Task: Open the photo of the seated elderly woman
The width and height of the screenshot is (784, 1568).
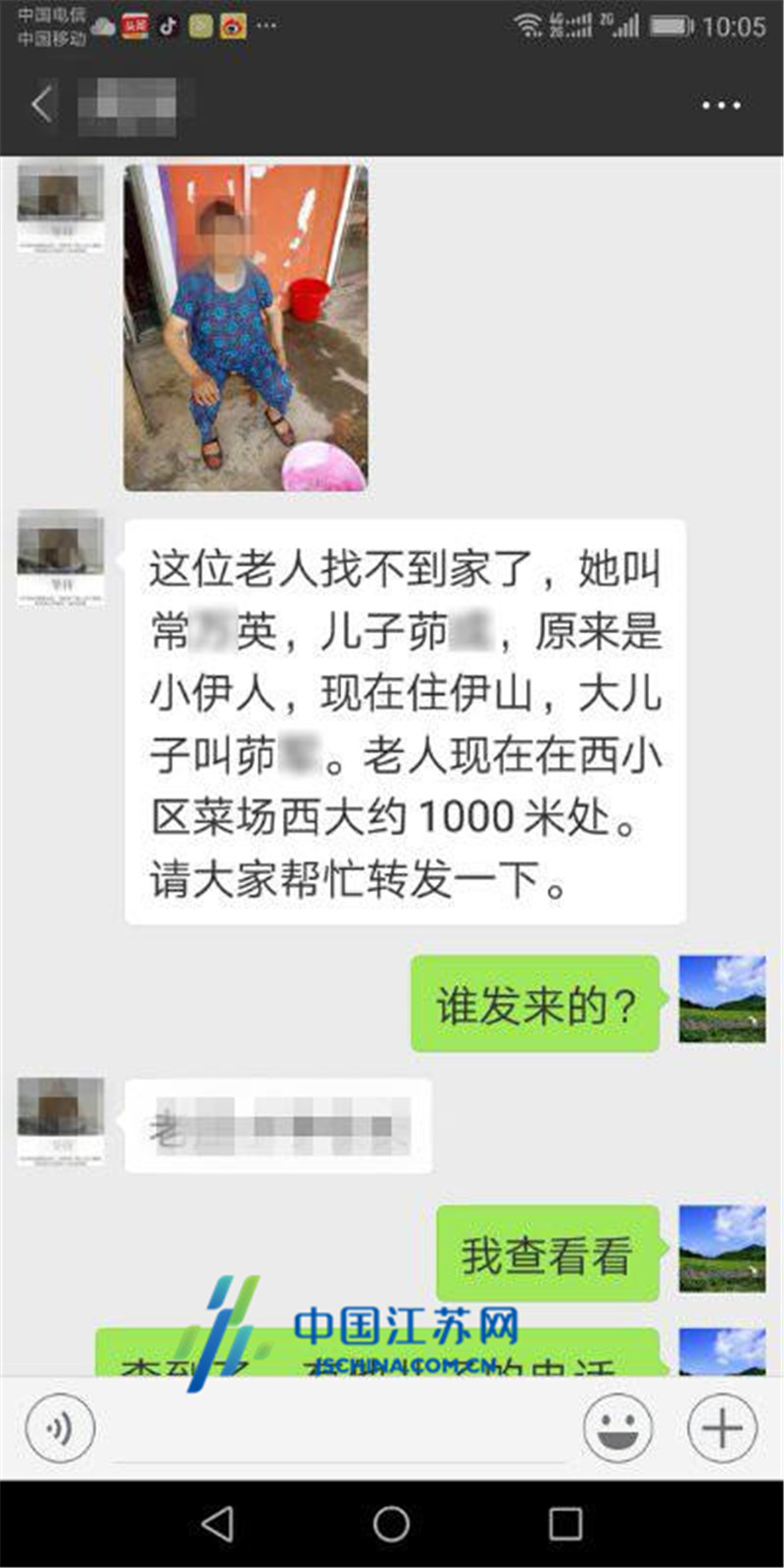Action: (245, 327)
